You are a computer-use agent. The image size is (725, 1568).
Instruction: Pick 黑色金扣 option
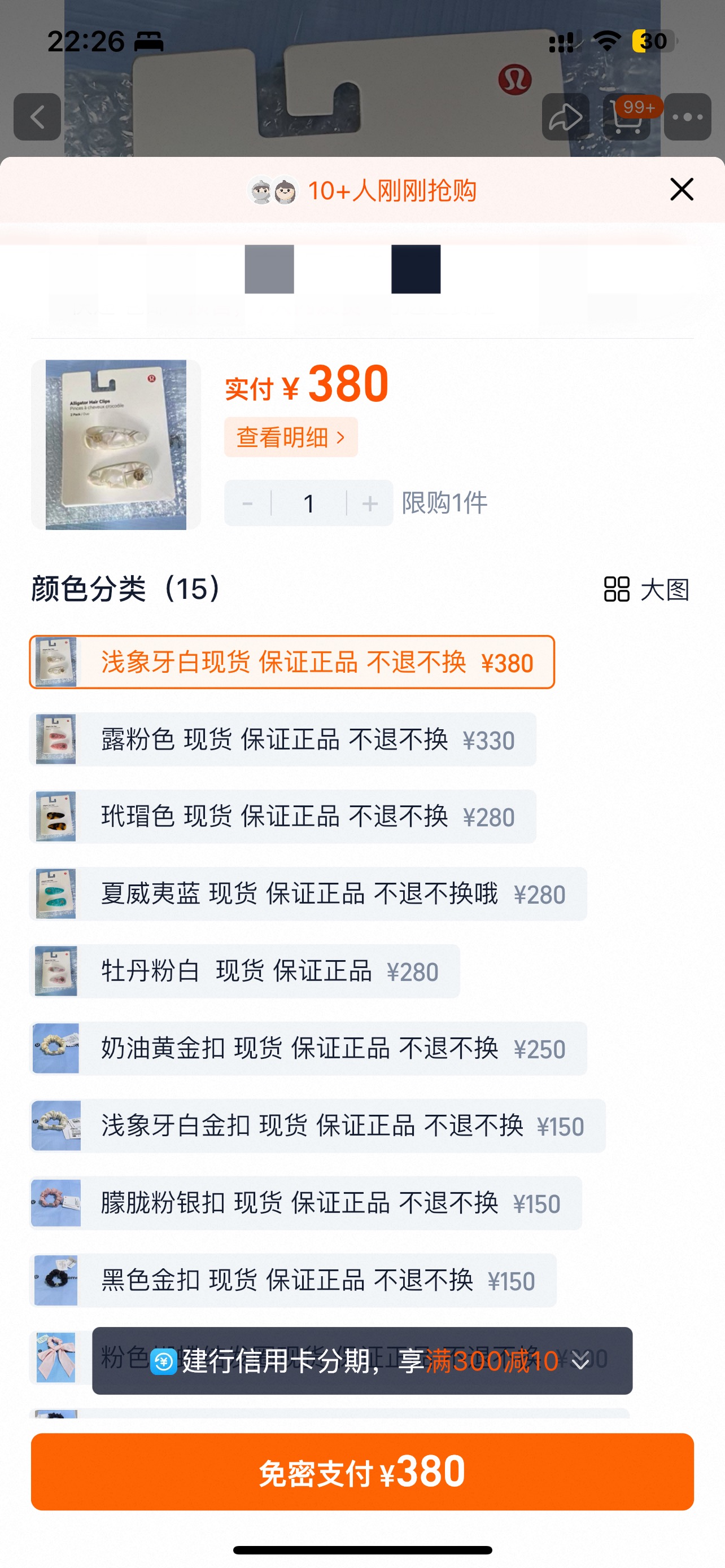click(x=293, y=1281)
